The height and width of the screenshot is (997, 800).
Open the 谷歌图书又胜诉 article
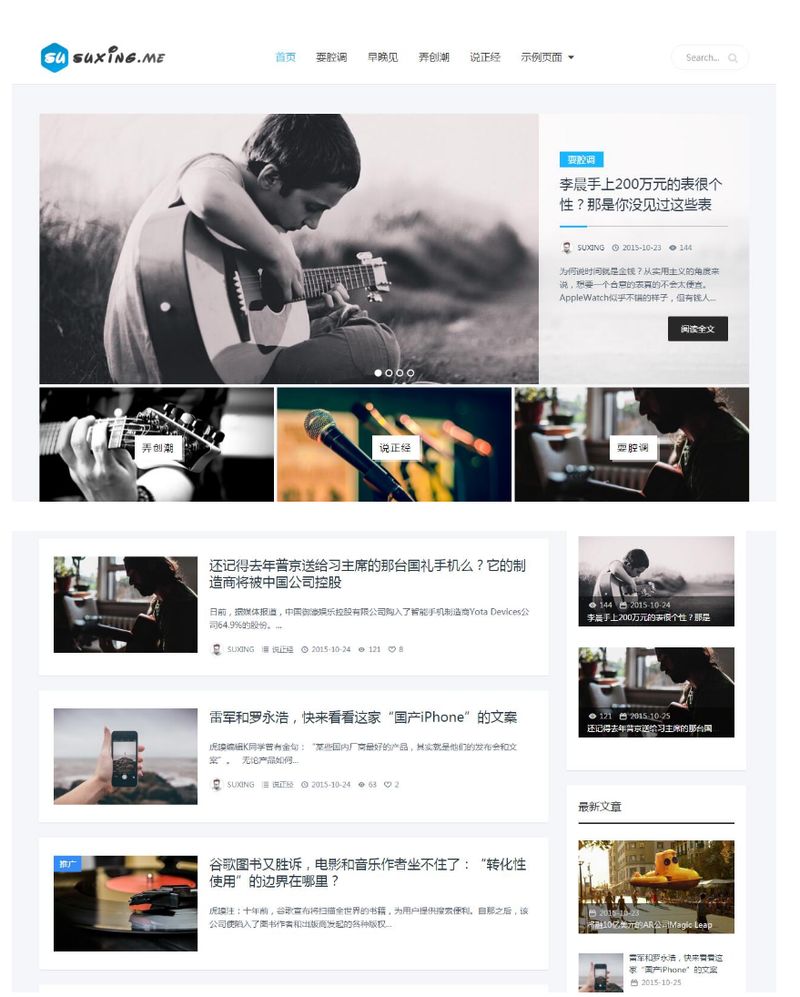pos(367,873)
